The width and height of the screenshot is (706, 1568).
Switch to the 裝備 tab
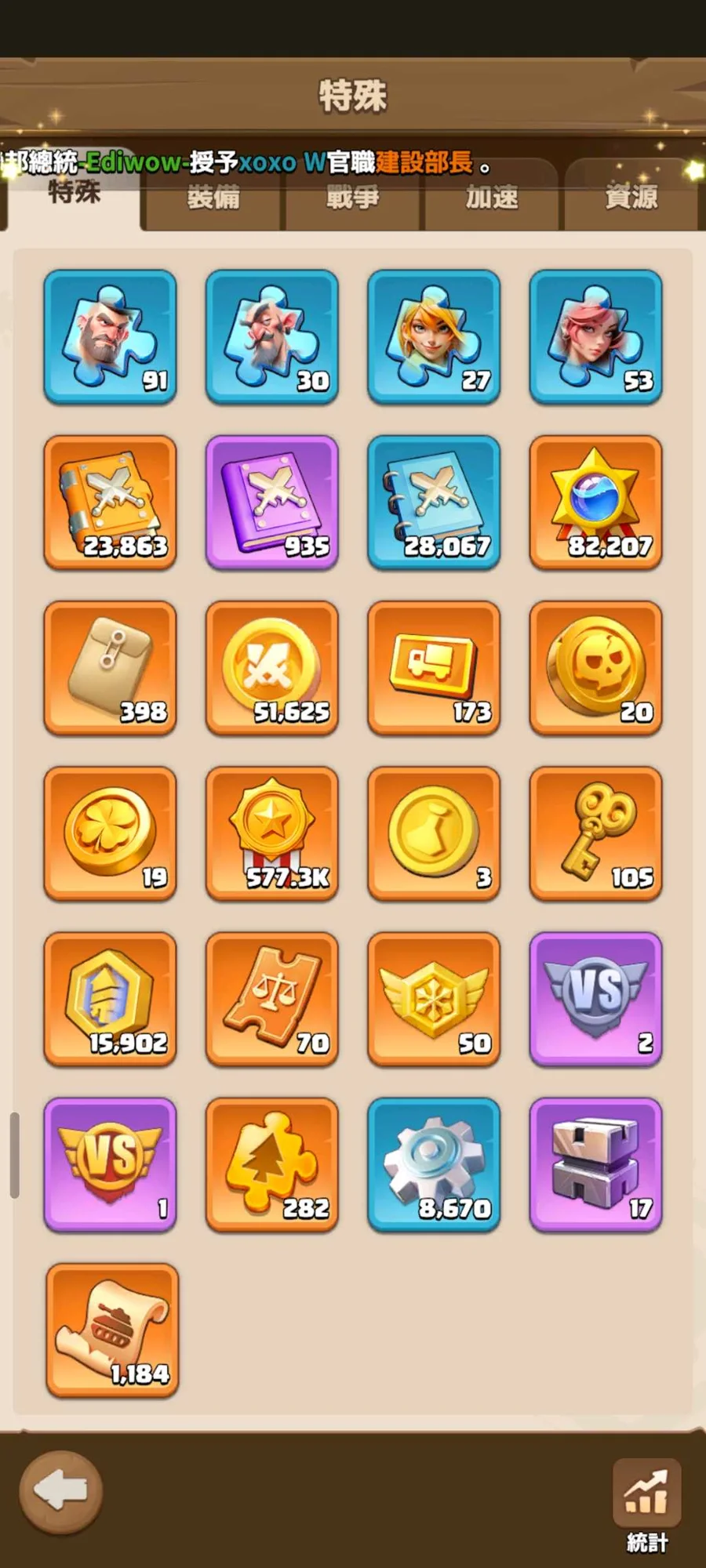click(213, 198)
